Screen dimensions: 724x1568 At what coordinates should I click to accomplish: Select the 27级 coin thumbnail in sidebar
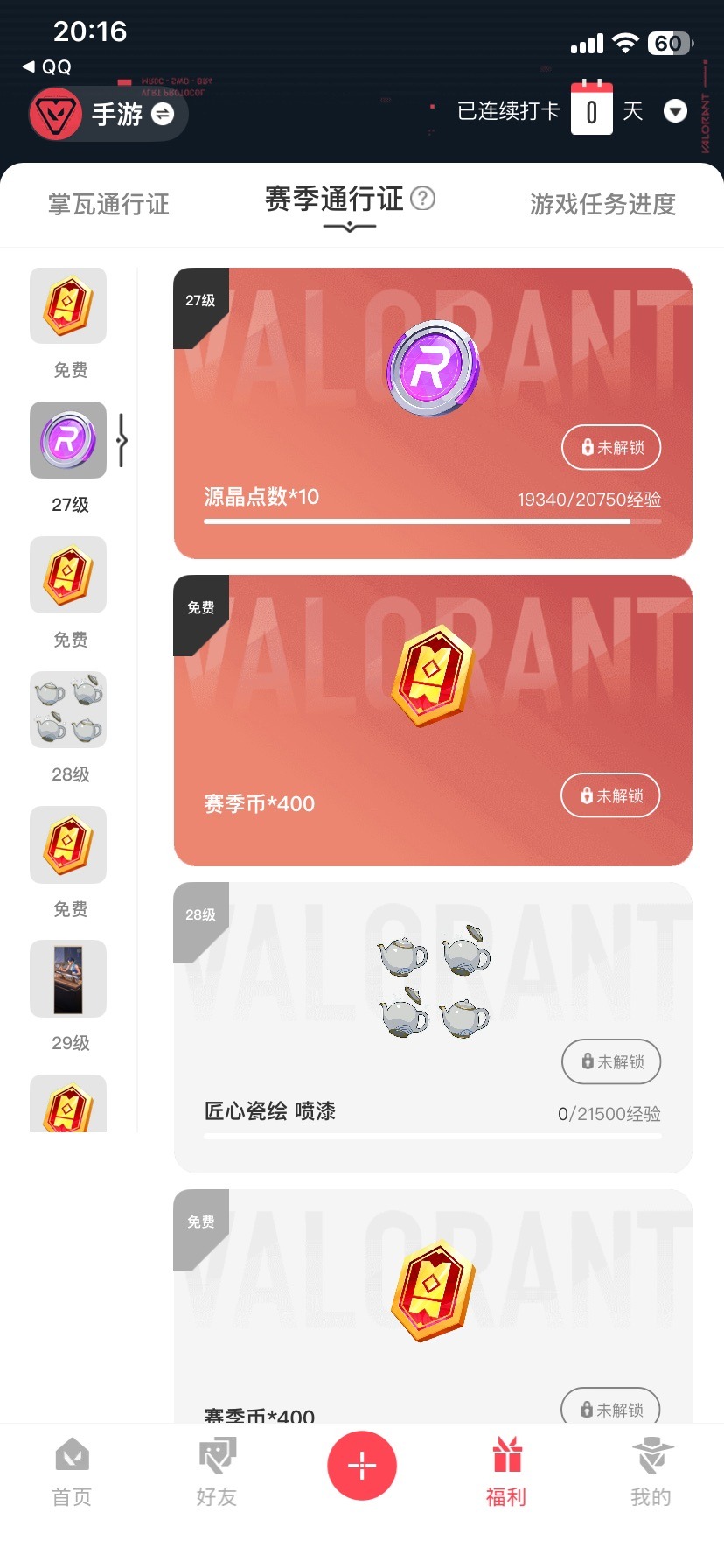click(68, 441)
